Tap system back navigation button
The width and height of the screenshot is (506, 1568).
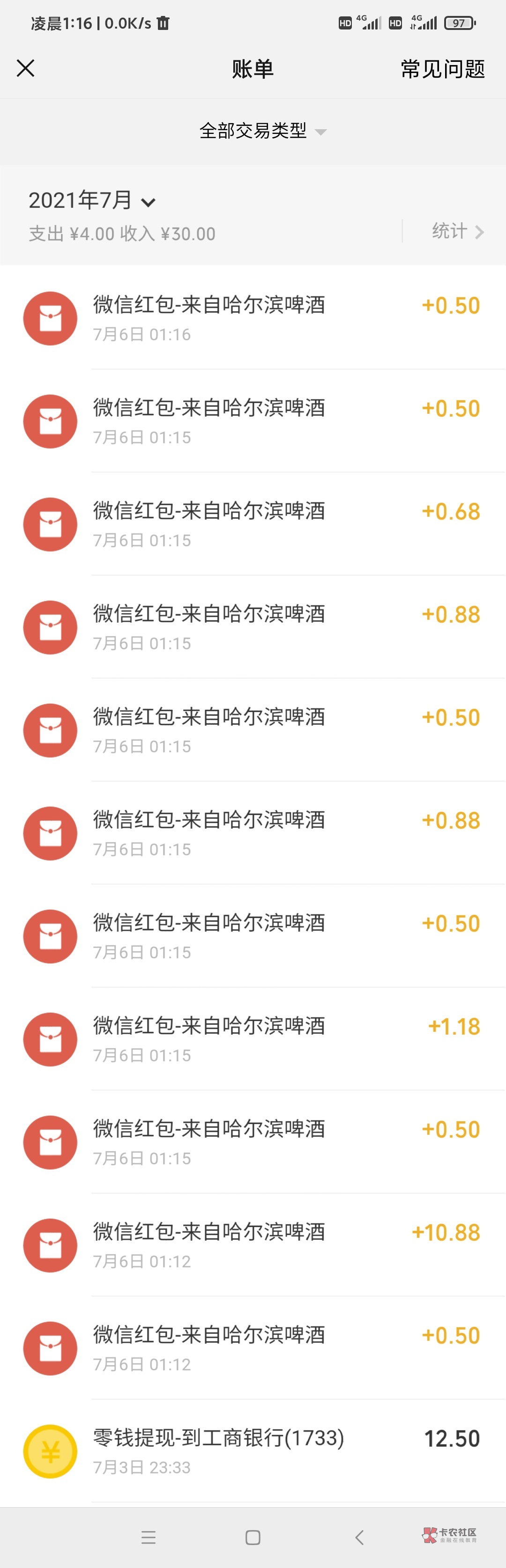coord(359,1537)
